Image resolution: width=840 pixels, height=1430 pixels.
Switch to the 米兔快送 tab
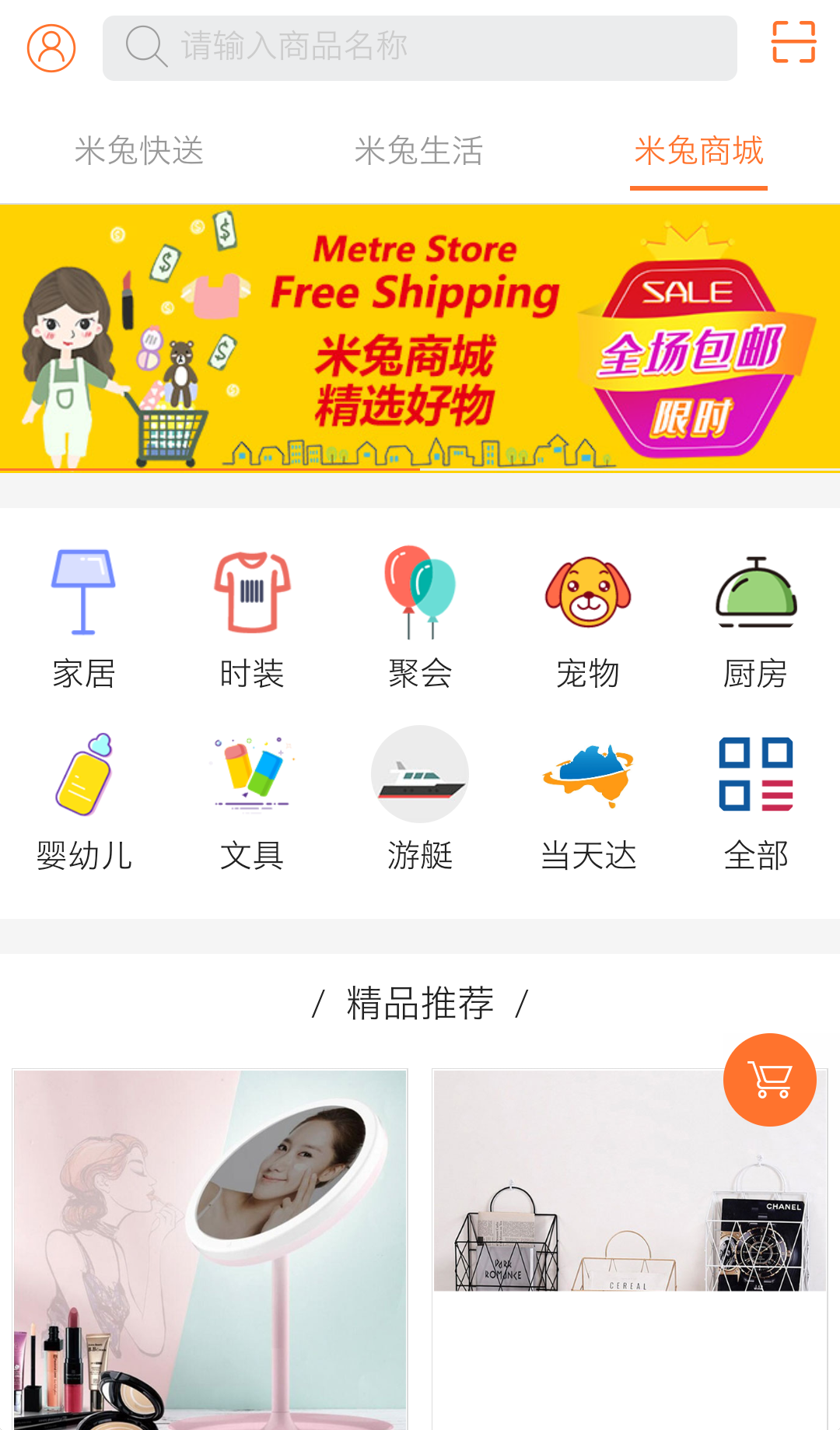[139, 151]
